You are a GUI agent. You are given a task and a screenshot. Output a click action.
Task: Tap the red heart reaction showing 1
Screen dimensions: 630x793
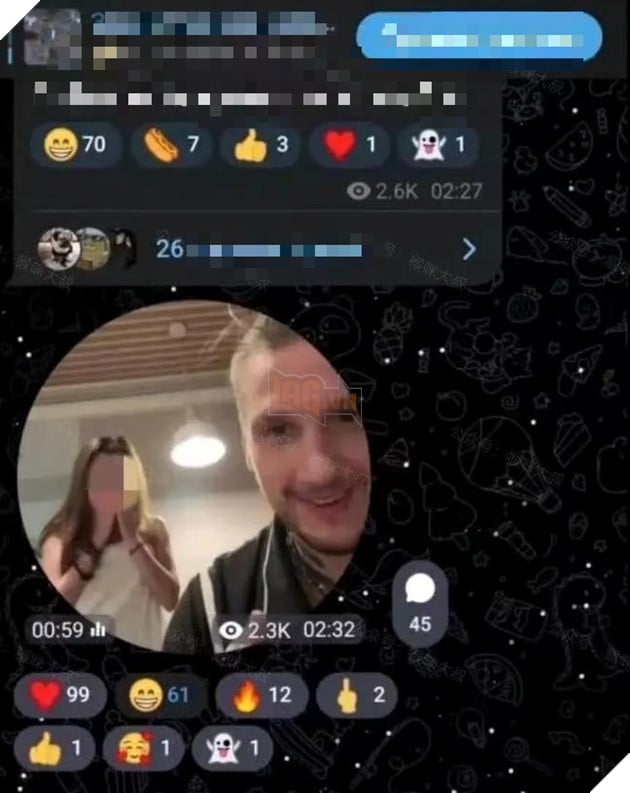coord(349,145)
